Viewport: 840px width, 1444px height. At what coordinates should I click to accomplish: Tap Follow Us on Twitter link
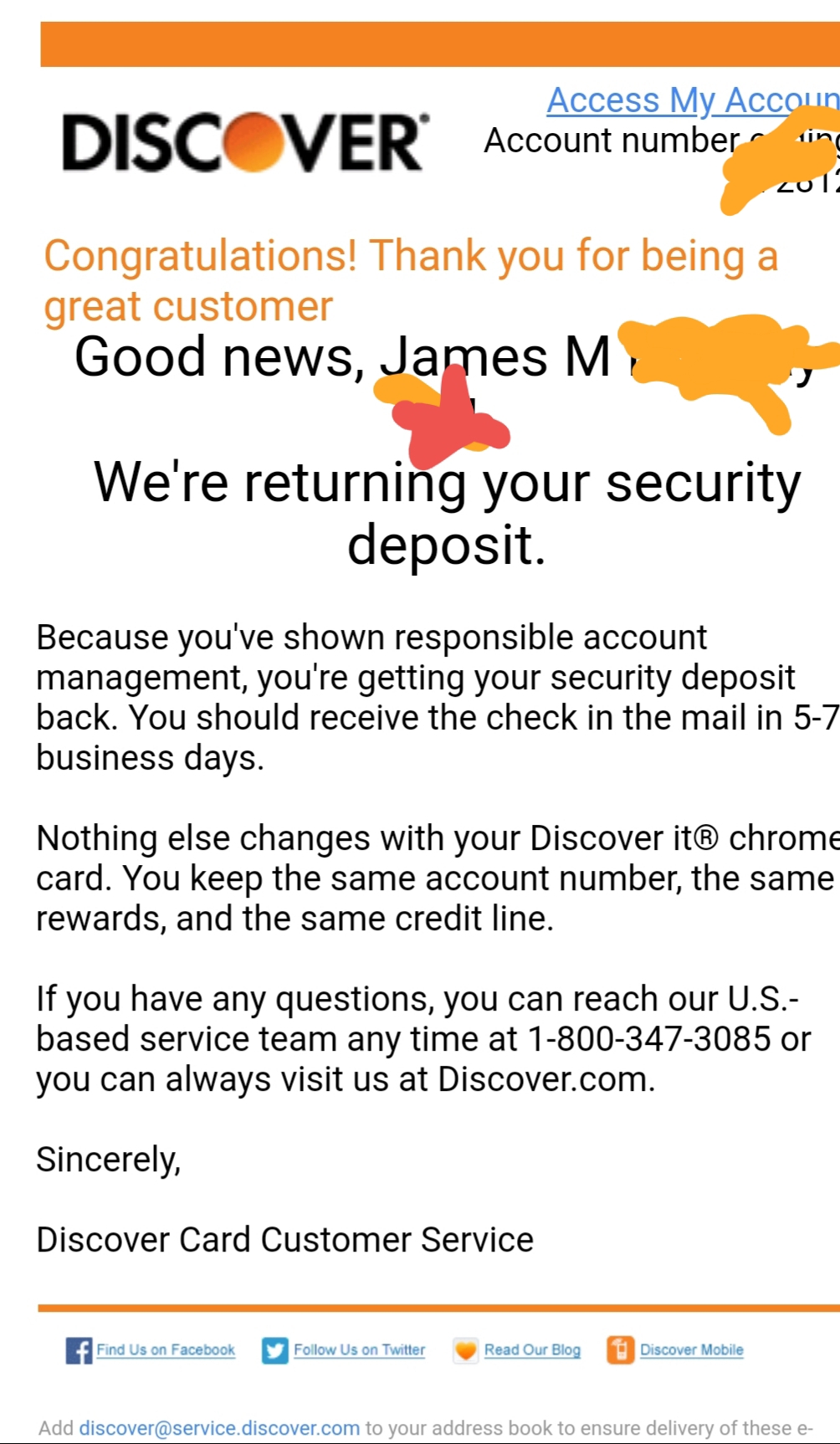click(x=359, y=1349)
